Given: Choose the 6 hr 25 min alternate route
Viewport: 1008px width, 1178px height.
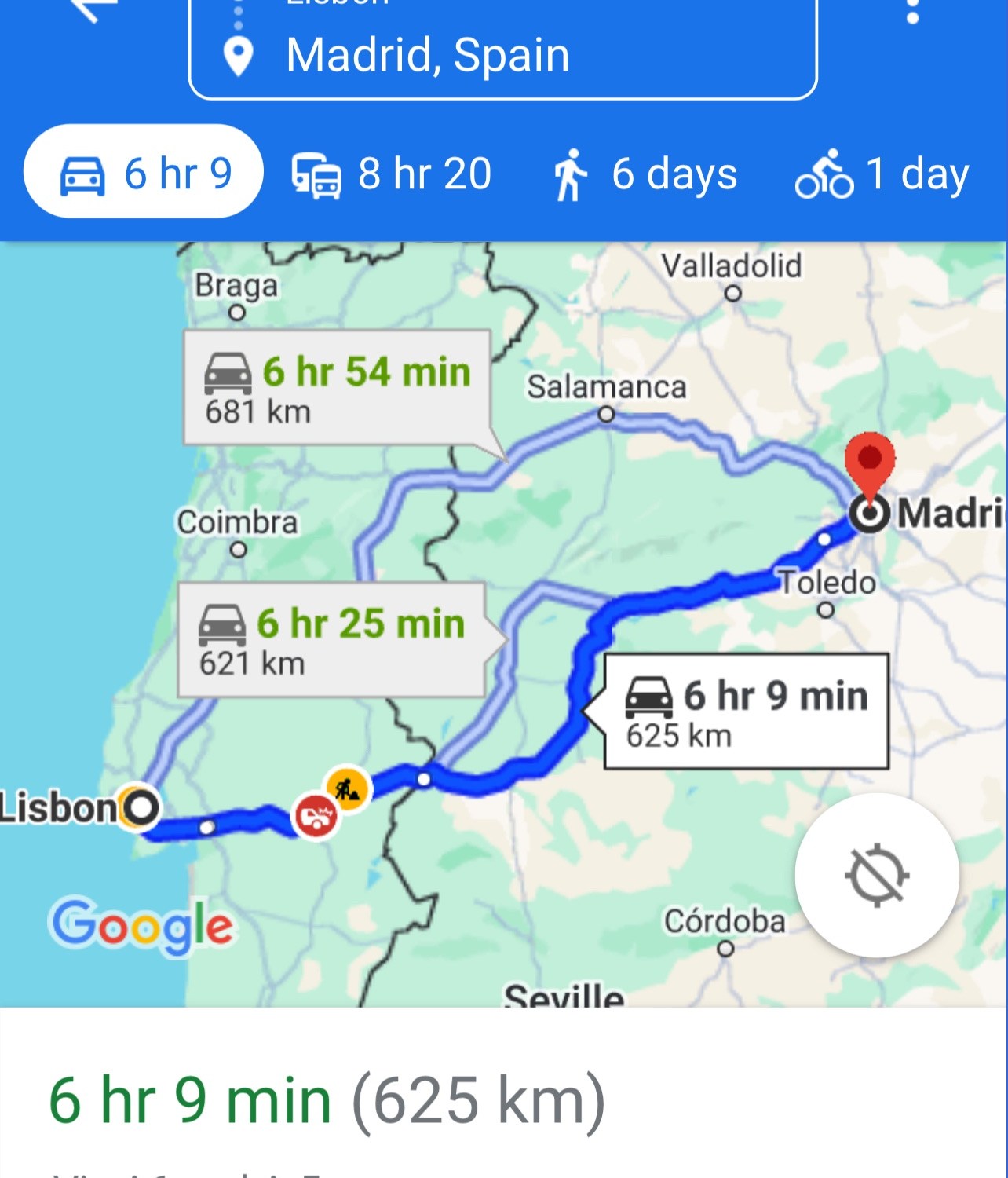Looking at the screenshot, I should (x=331, y=640).
